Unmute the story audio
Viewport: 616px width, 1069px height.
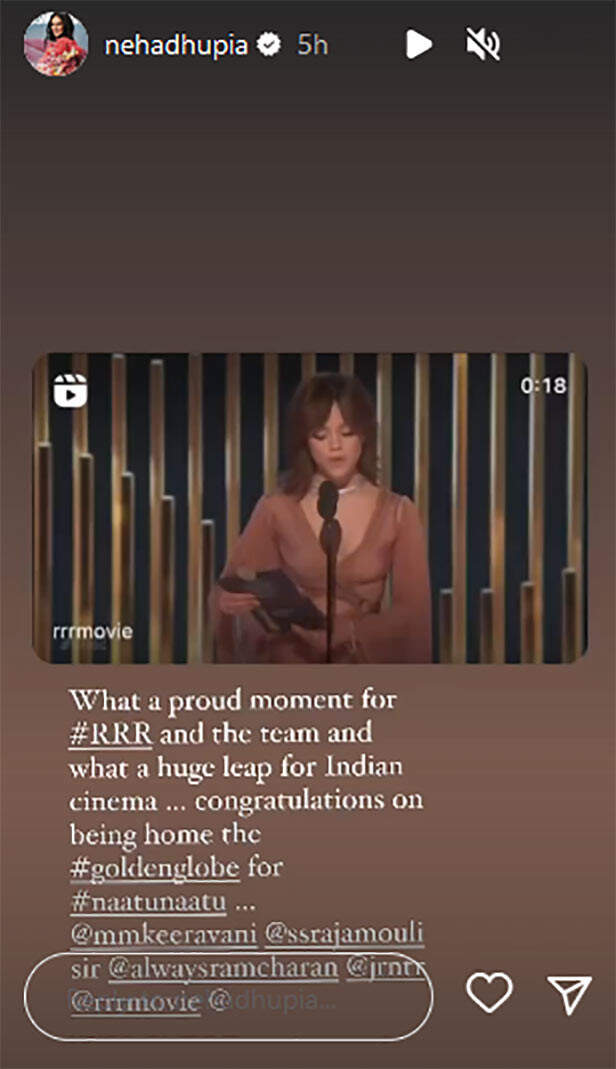click(x=483, y=44)
